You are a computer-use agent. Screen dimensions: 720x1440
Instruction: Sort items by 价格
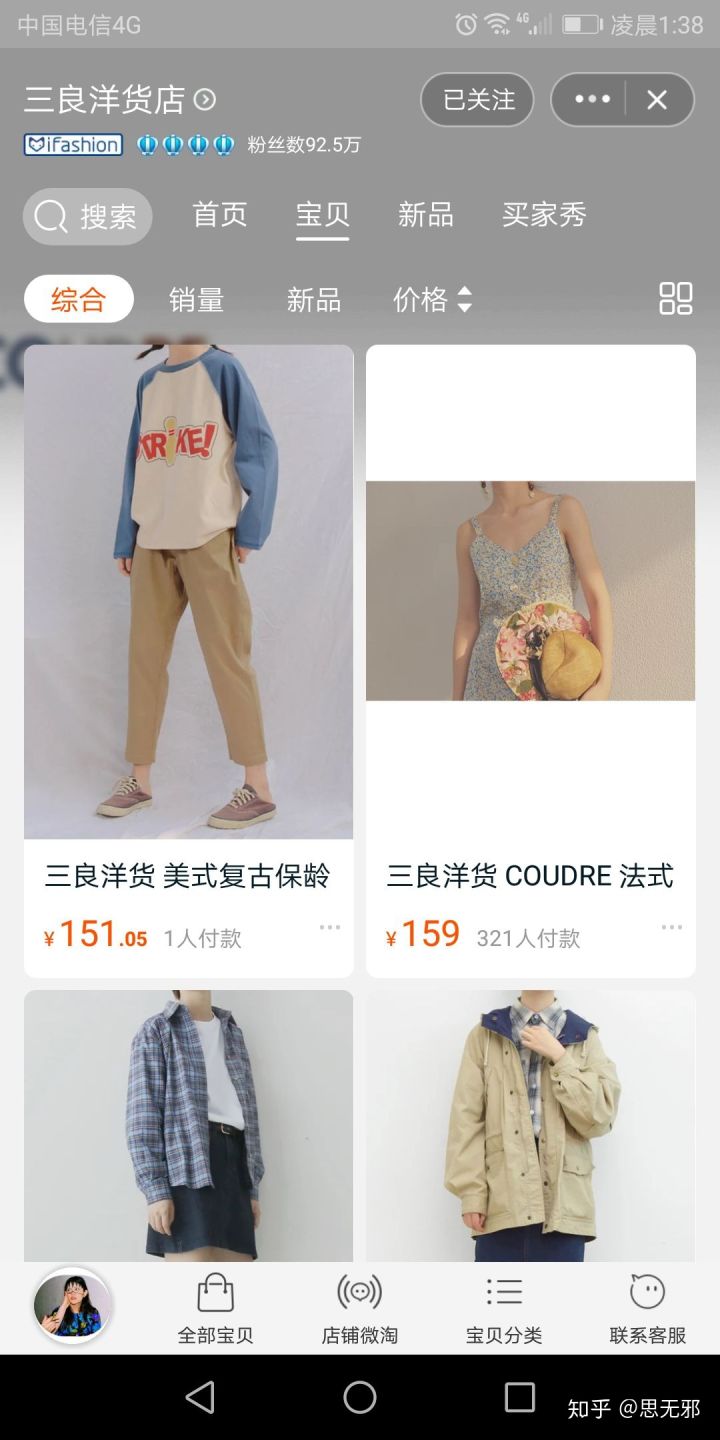[x=431, y=299]
